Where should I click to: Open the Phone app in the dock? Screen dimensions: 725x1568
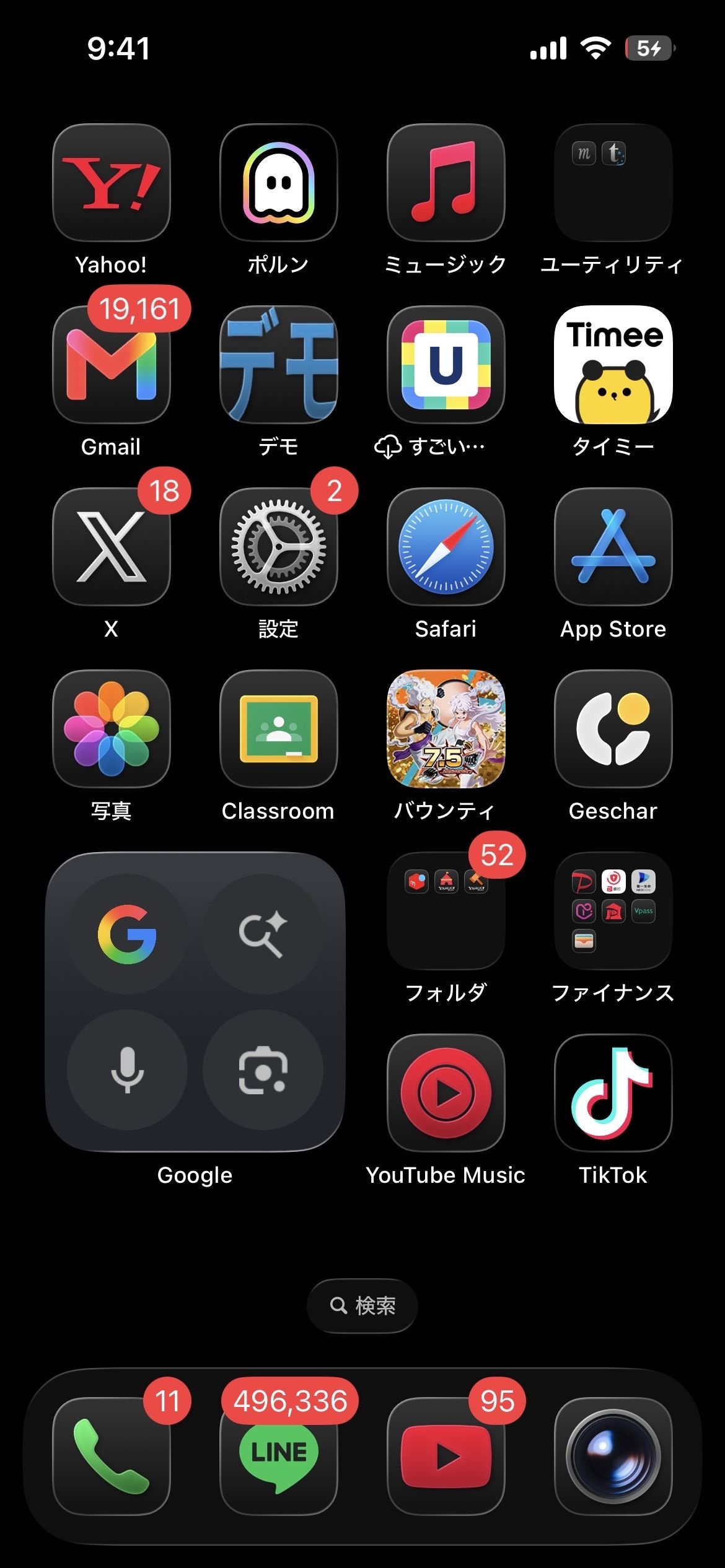(x=112, y=1457)
